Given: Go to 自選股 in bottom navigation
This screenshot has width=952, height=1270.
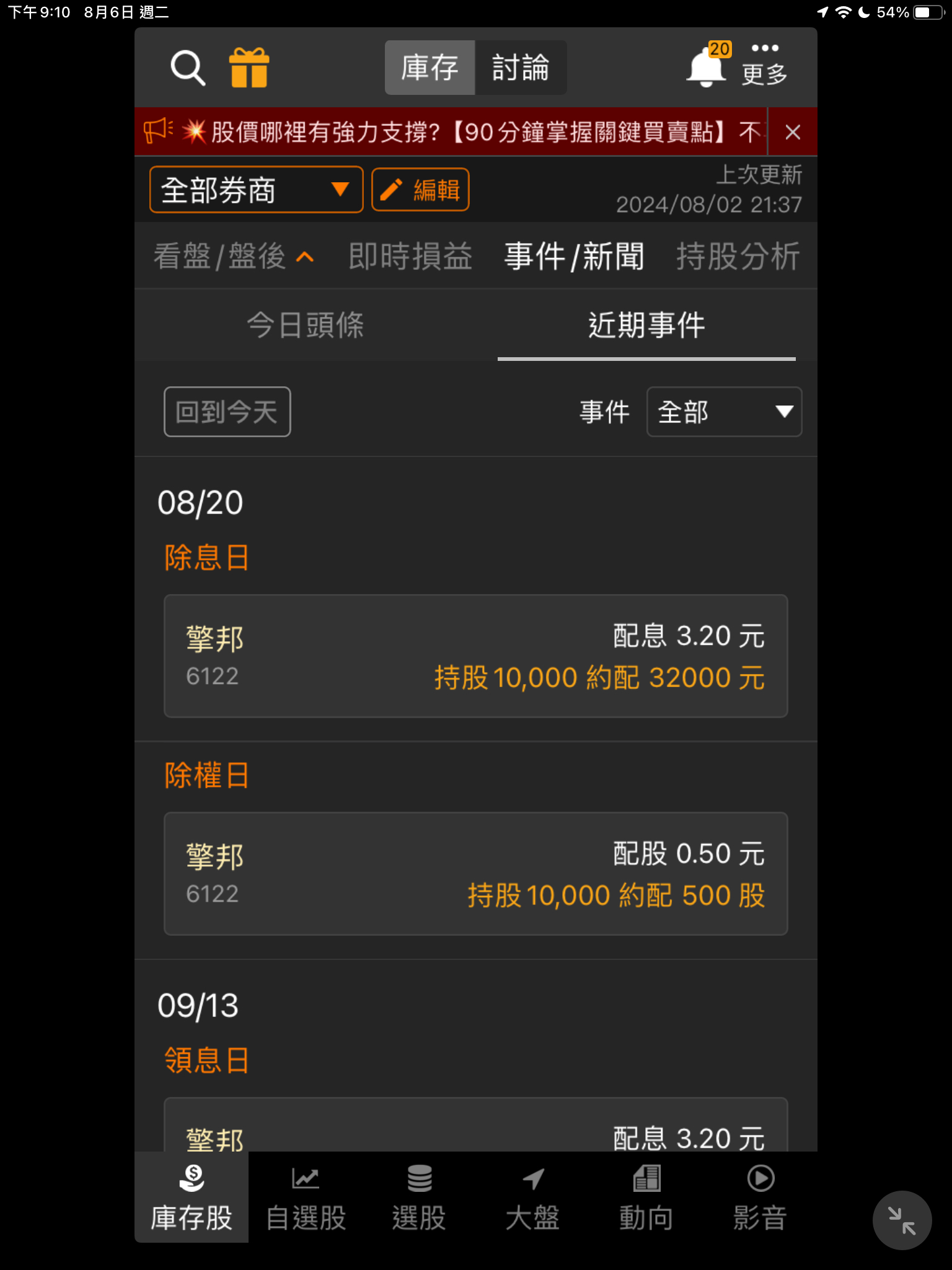Looking at the screenshot, I should (306, 1198).
